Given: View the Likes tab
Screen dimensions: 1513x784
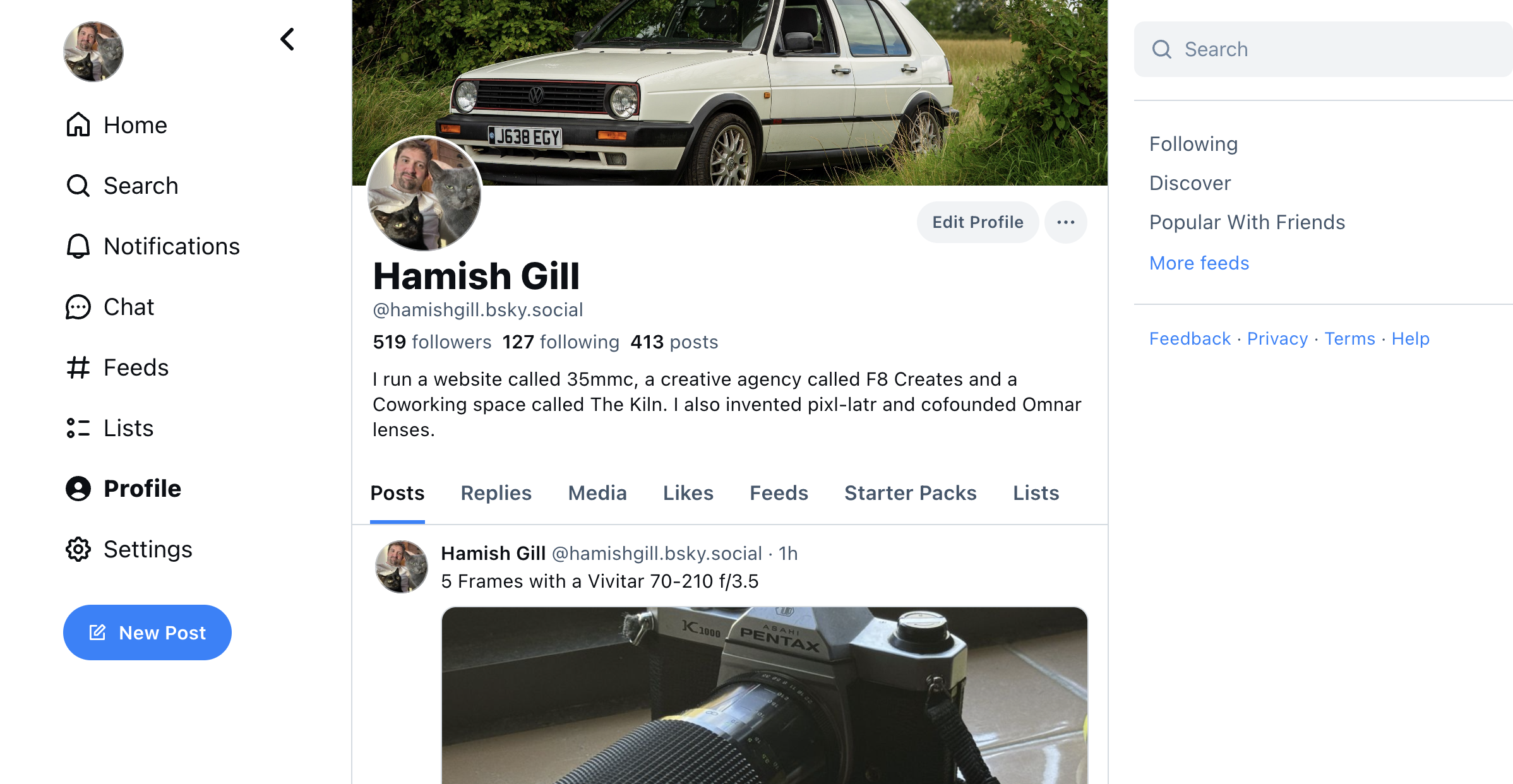Looking at the screenshot, I should [x=688, y=493].
